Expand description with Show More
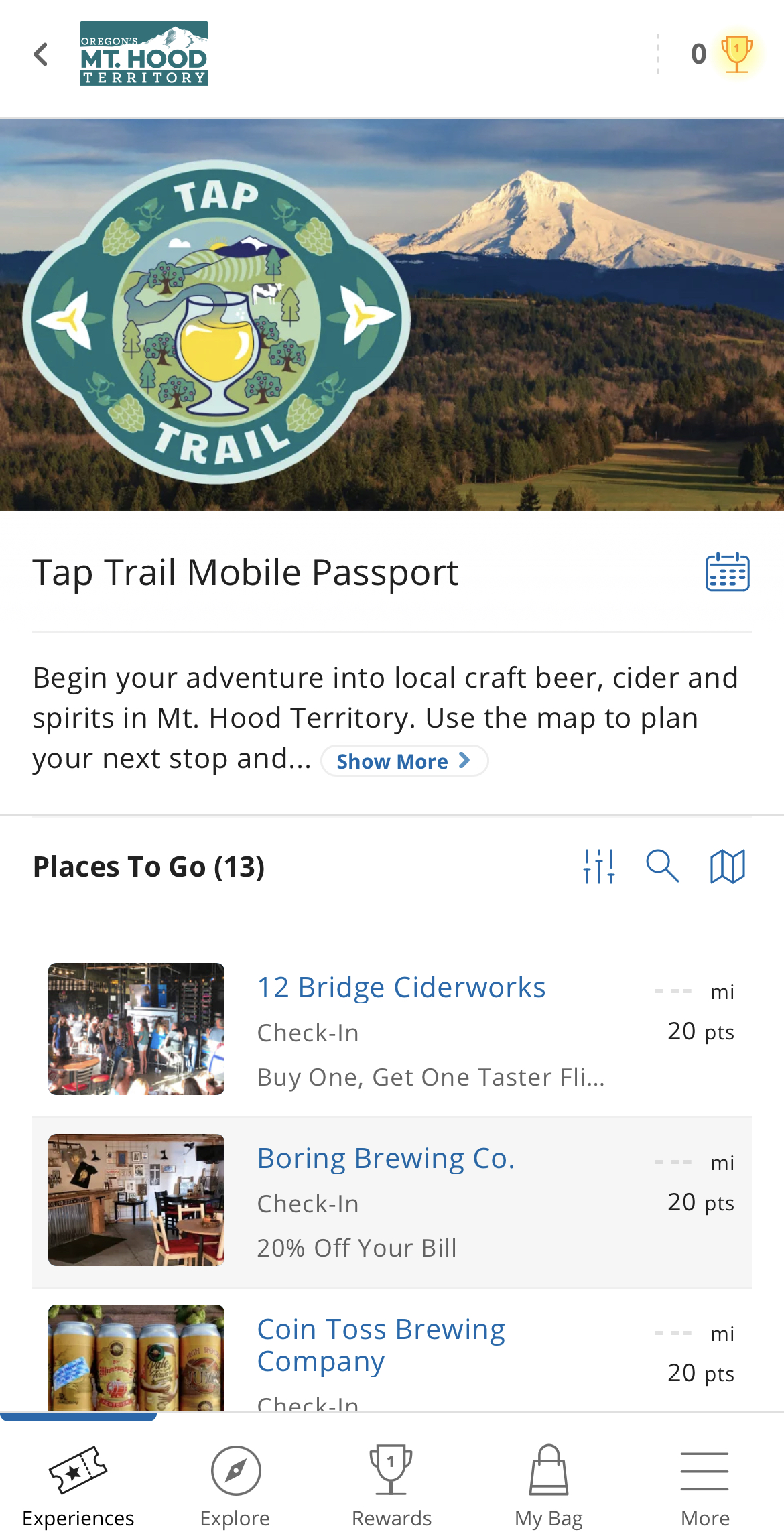Viewport: 784px width, 1540px height. coord(404,761)
